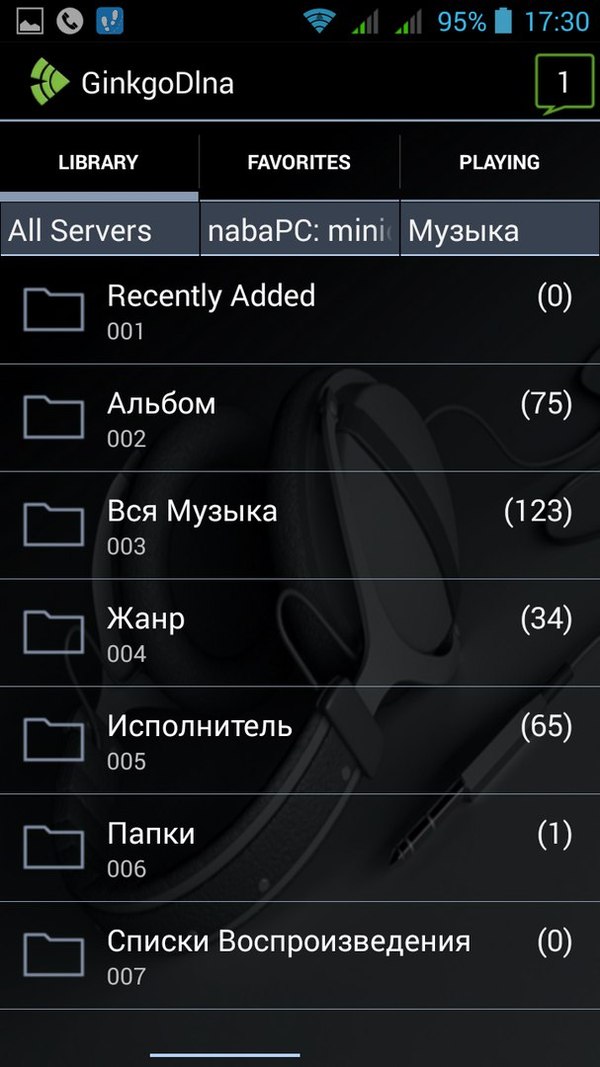Open the Жанр folder
This screenshot has height=1067, width=600.
300,633
